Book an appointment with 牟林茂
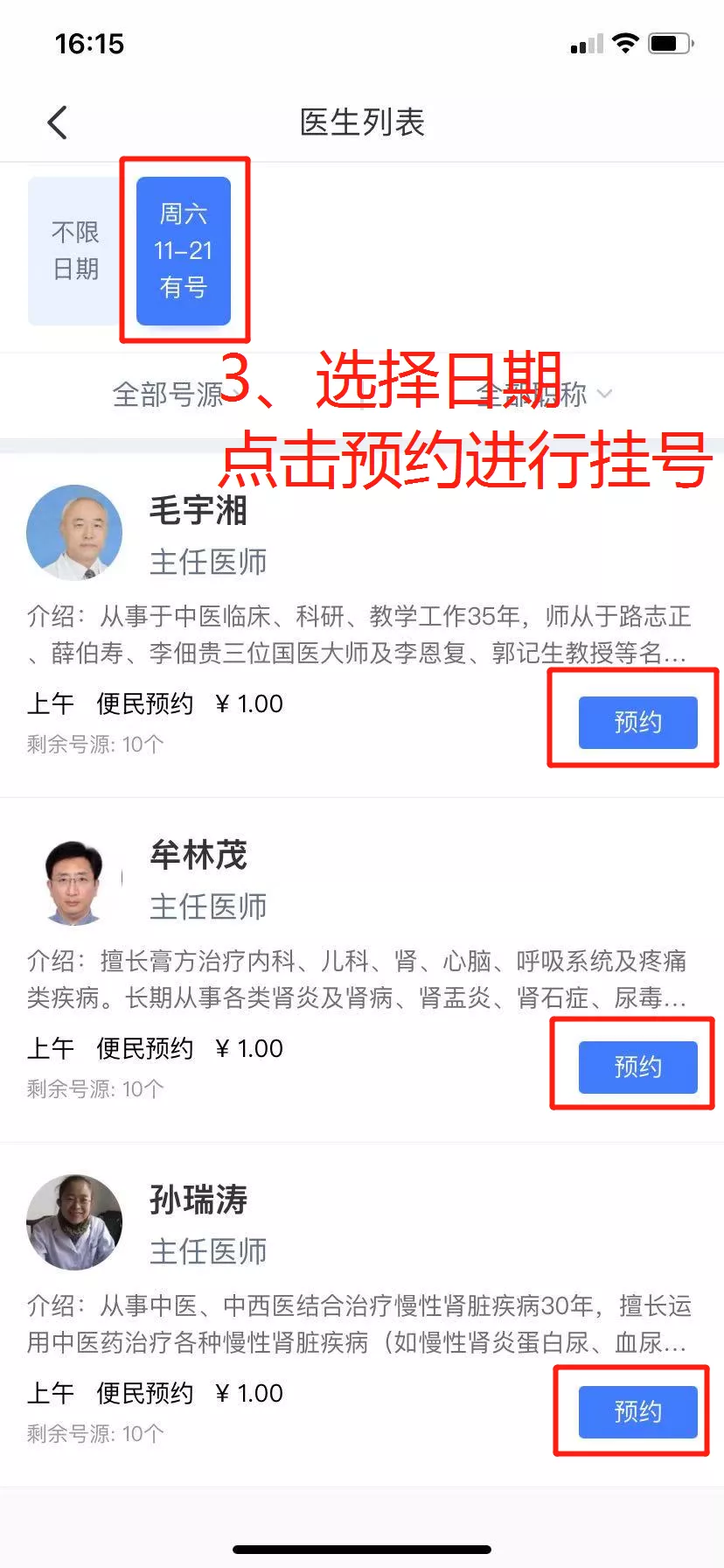The width and height of the screenshot is (724, 1568). click(x=637, y=1067)
